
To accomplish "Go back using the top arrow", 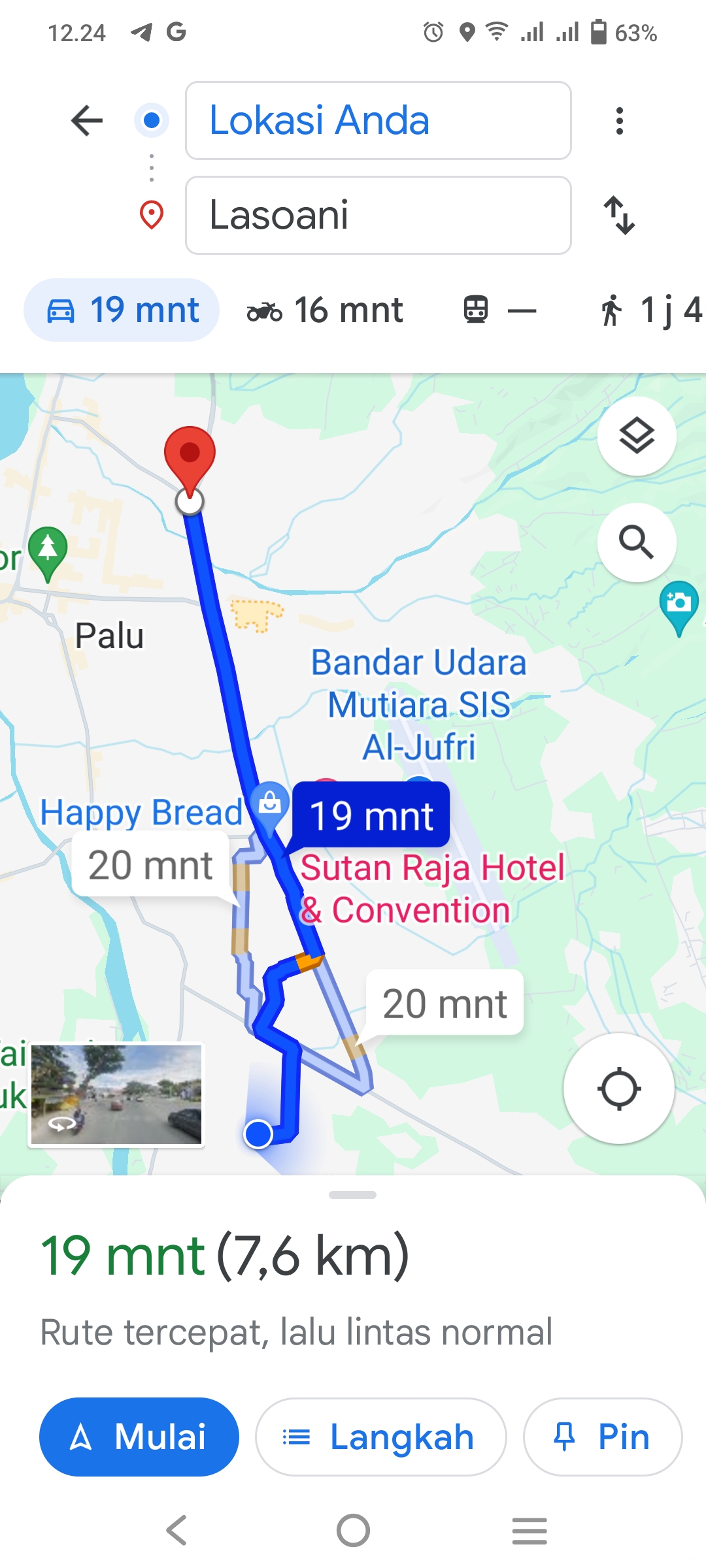I will [87, 121].
